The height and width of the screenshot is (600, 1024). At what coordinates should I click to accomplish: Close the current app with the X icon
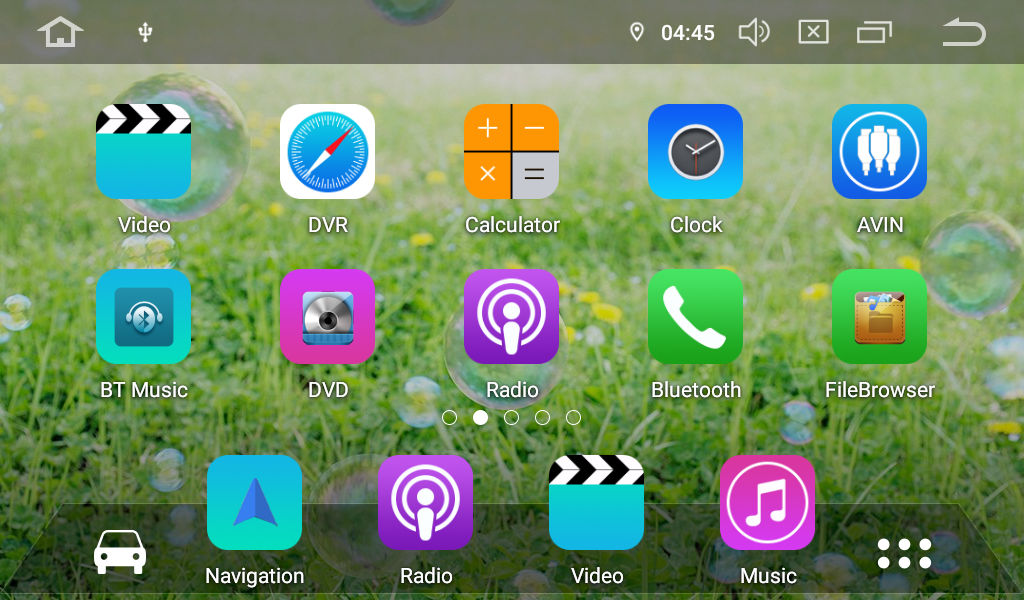point(813,33)
